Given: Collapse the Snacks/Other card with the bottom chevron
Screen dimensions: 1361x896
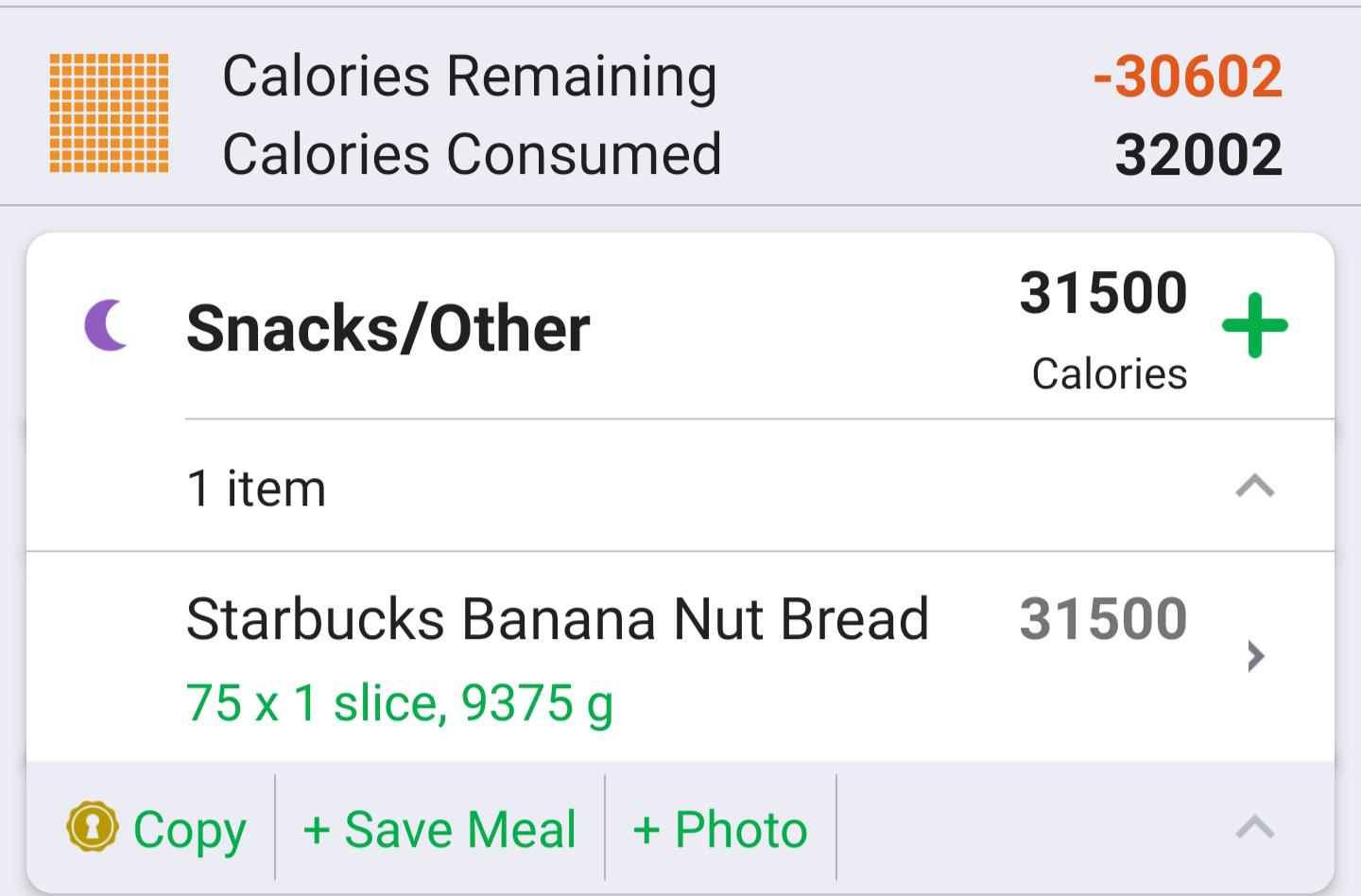Looking at the screenshot, I should click(1254, 827).
